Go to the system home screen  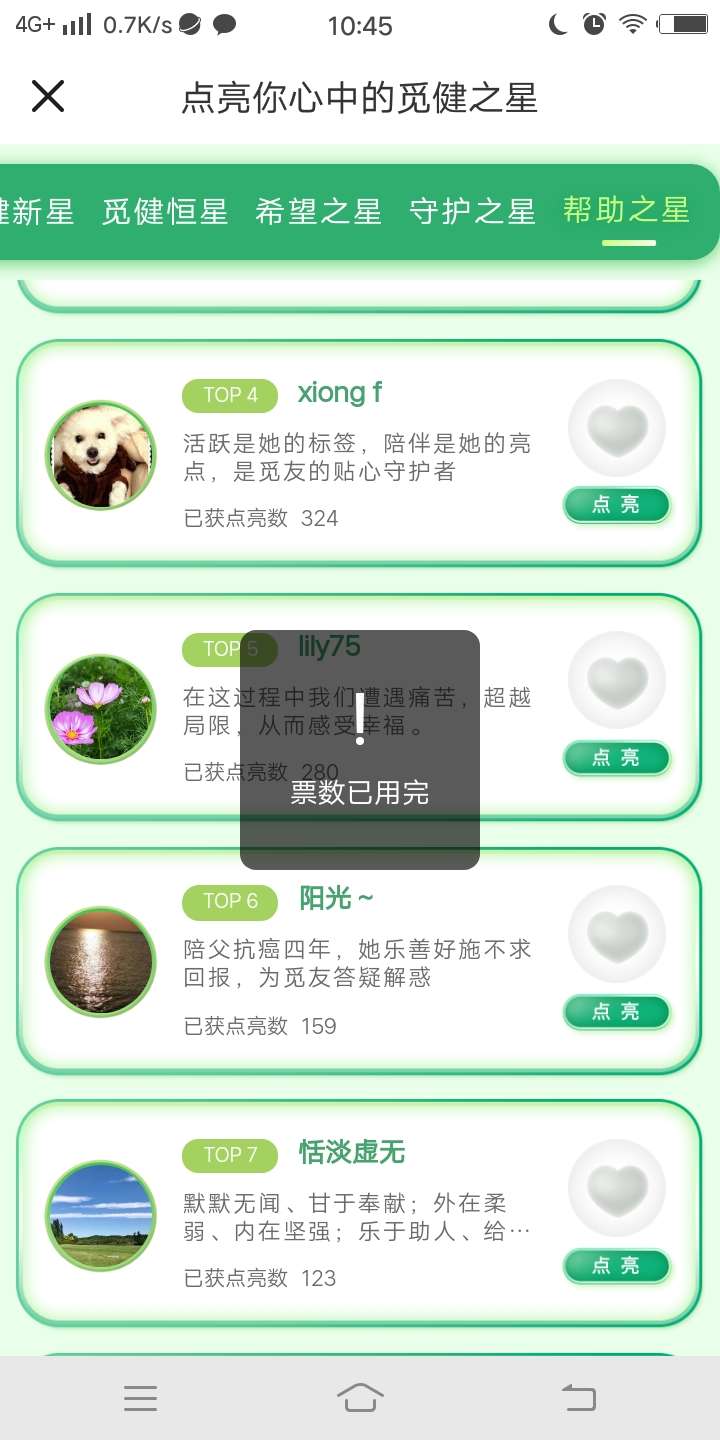(x=360, y=1397)
